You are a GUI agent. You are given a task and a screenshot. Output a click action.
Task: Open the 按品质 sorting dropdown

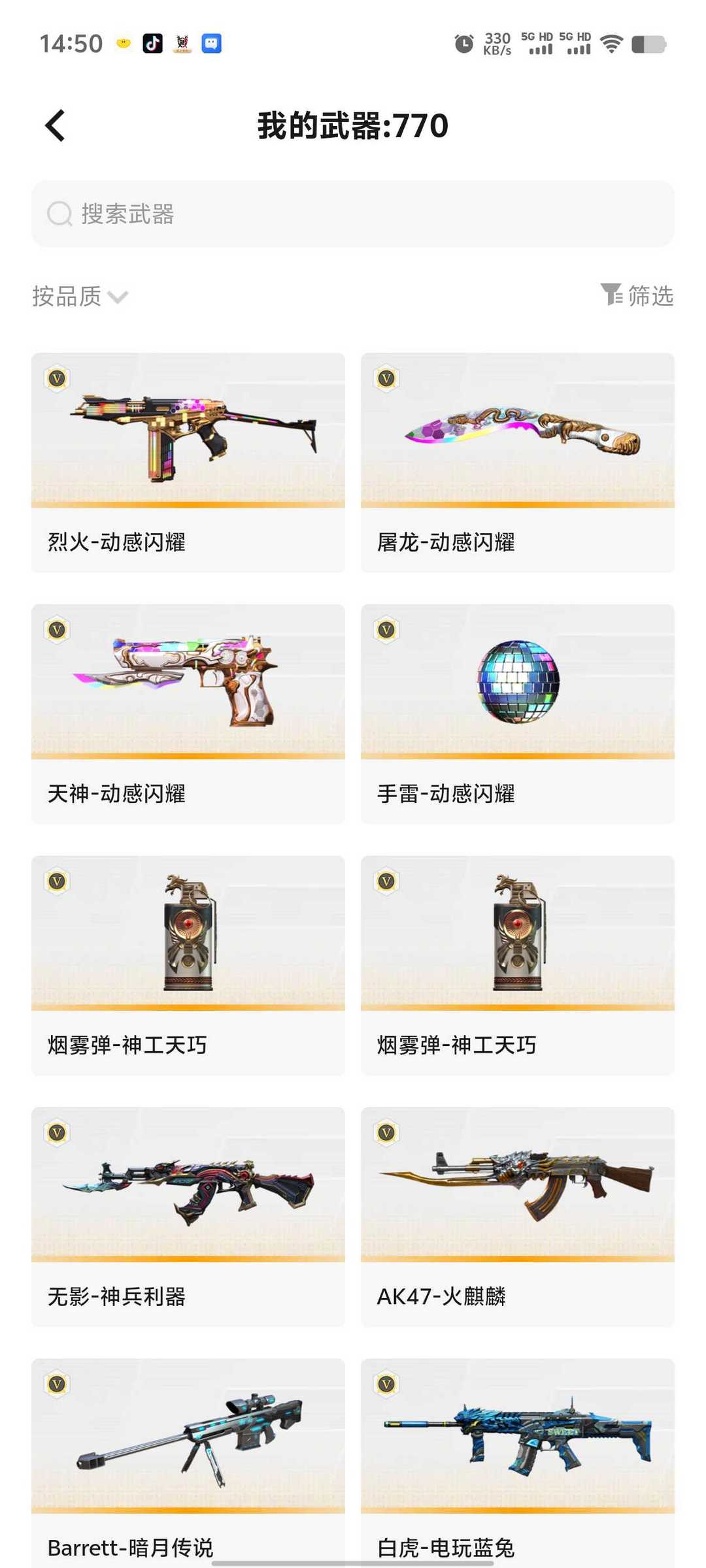pos(77,297)
